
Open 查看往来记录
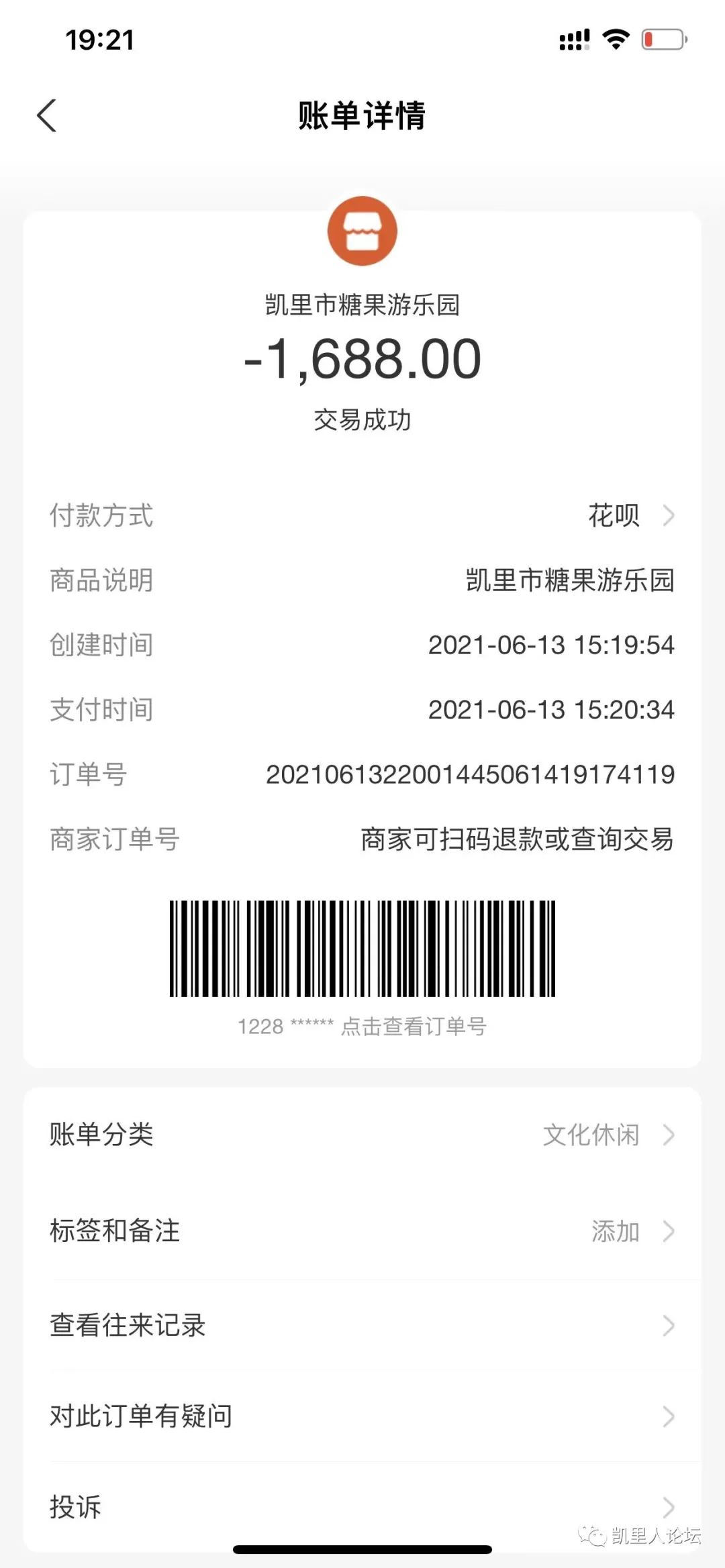(362, 1325)
